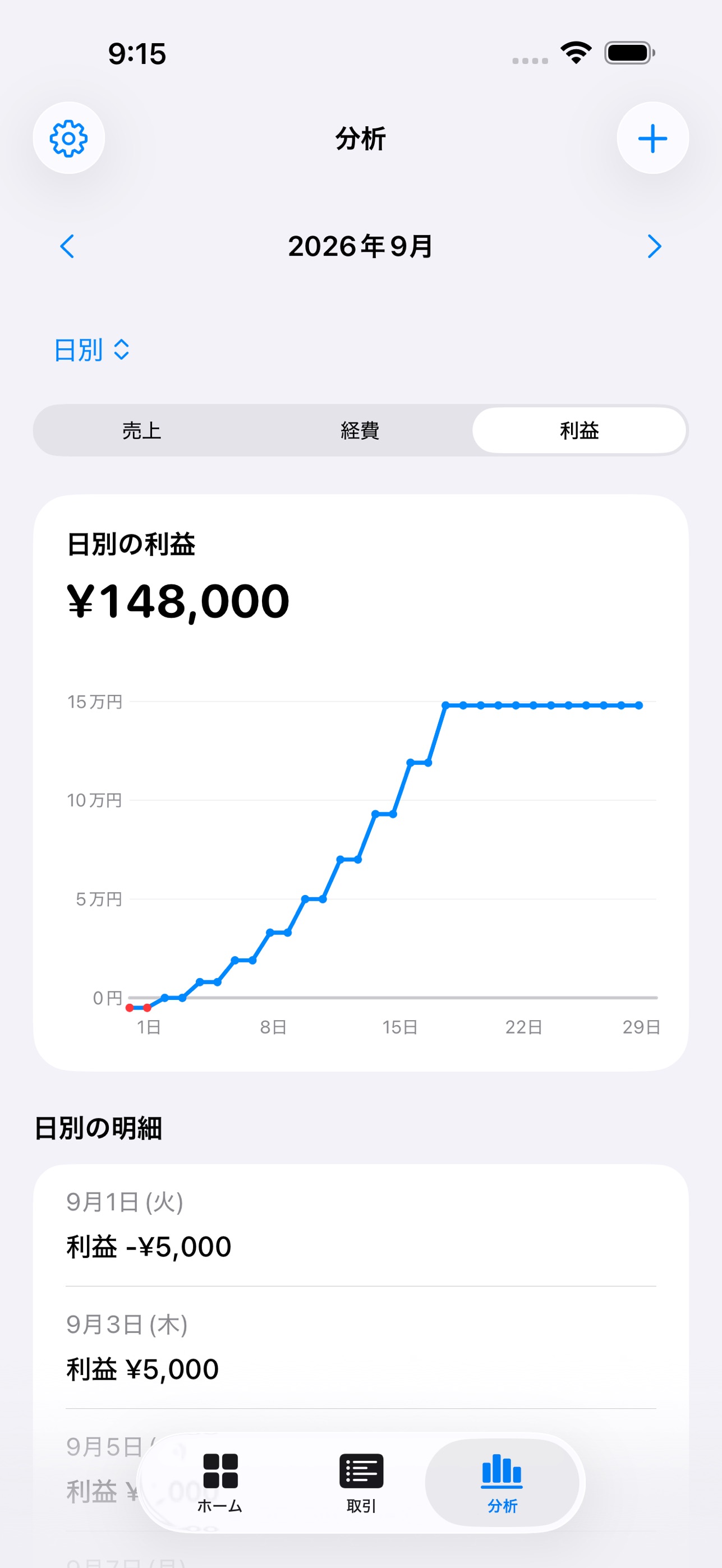
Task: Switch to the 取引 tab
Action: [361, 1483]
